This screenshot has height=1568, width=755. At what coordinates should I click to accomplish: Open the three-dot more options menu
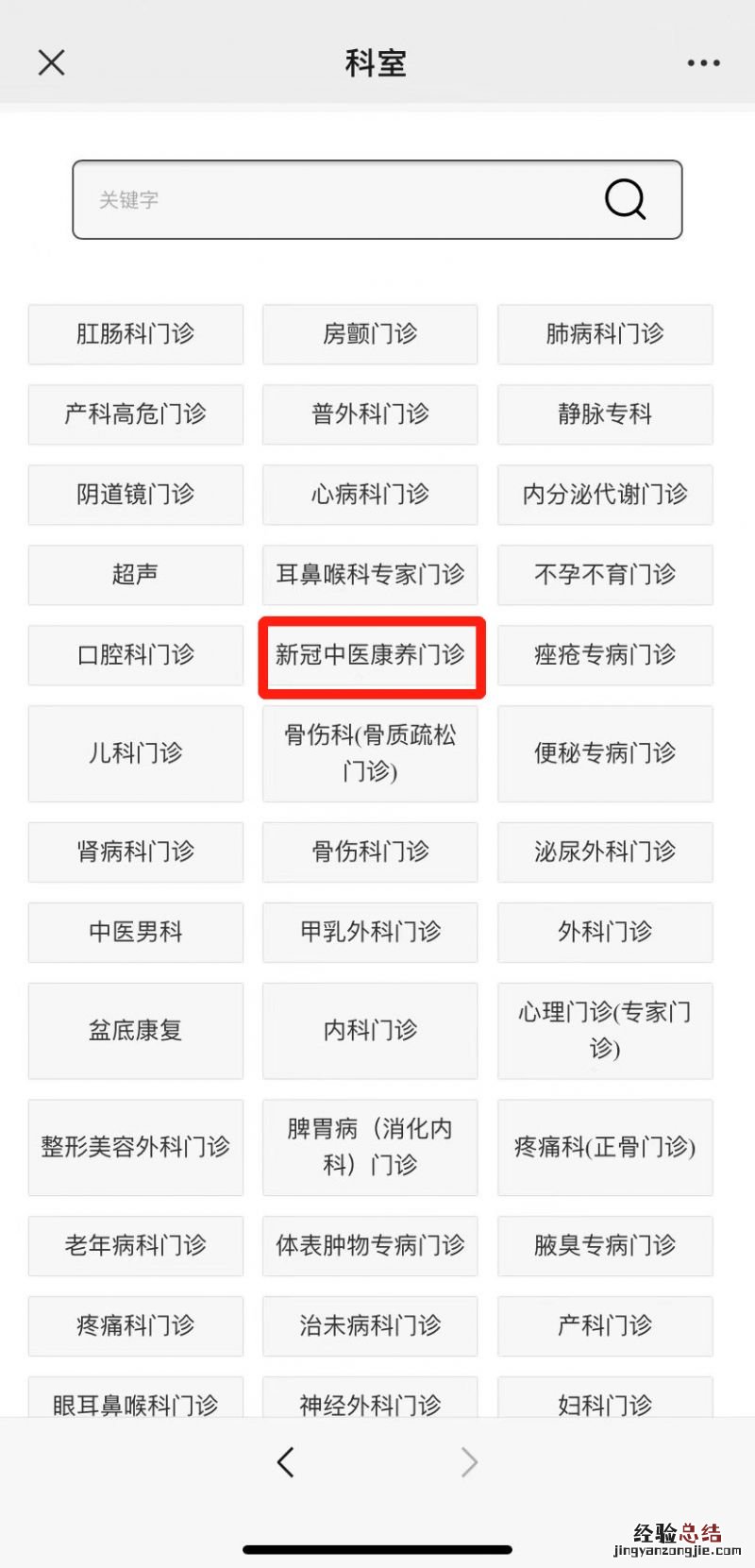tap(703, 63)
